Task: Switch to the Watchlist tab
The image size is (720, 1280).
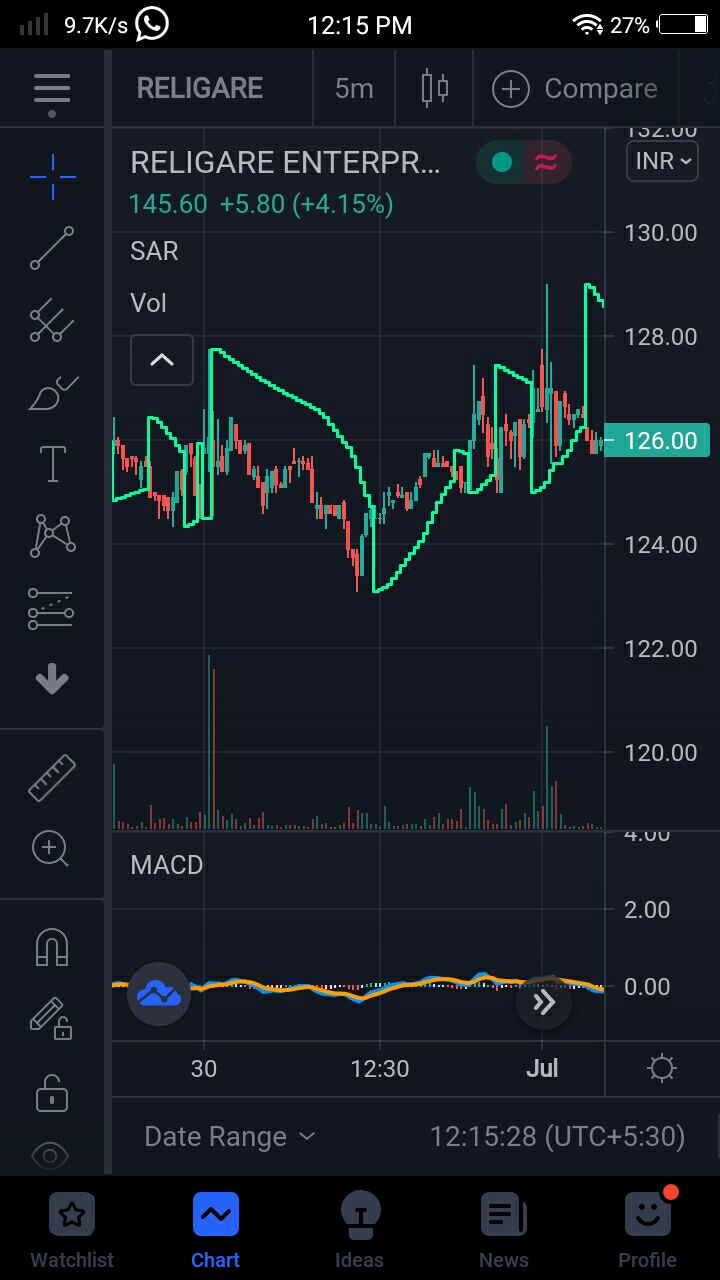Action: (x=72, y=1231)
